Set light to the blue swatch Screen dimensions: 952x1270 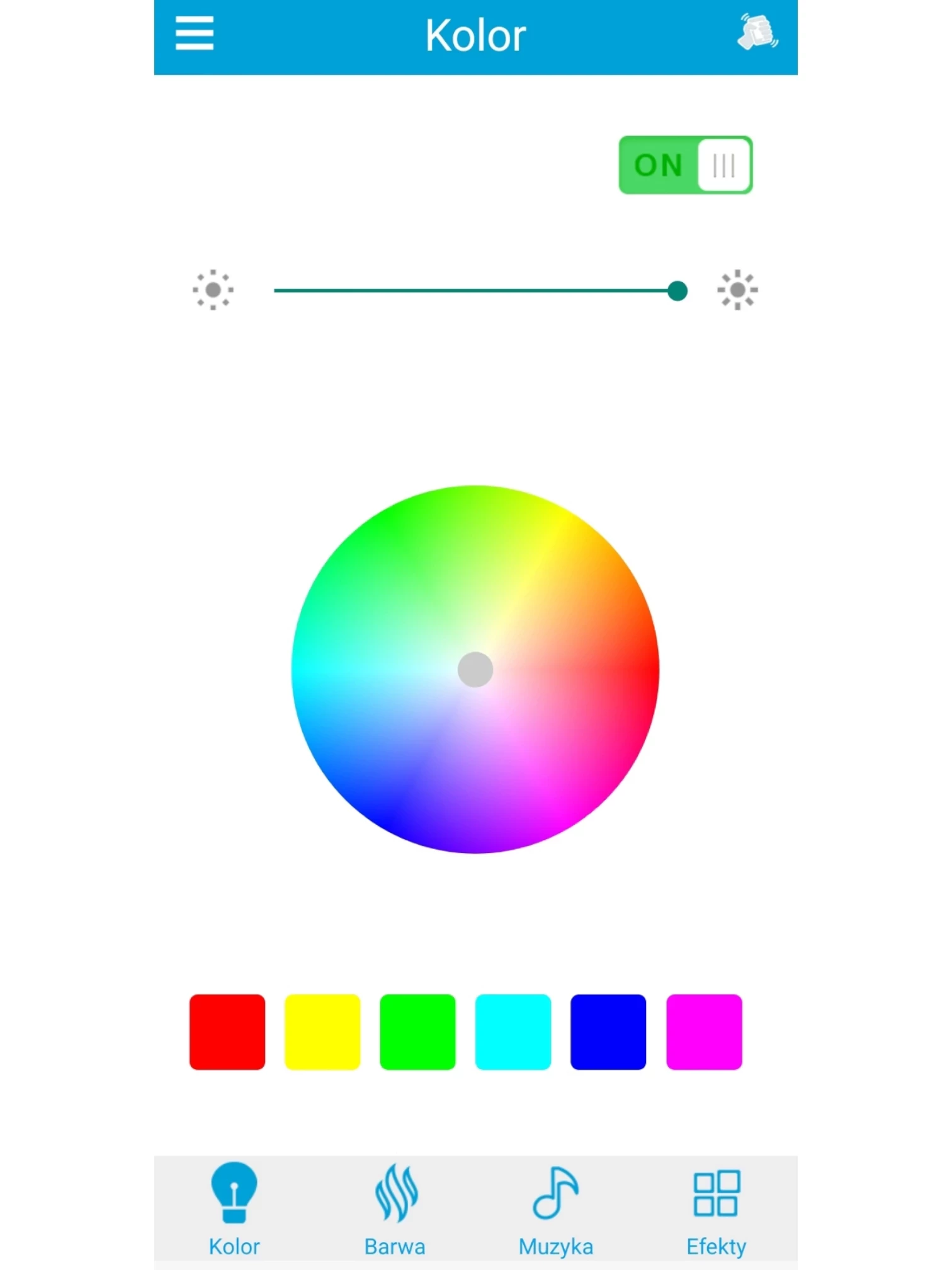pyautogui.click(x=608, y=1032)
